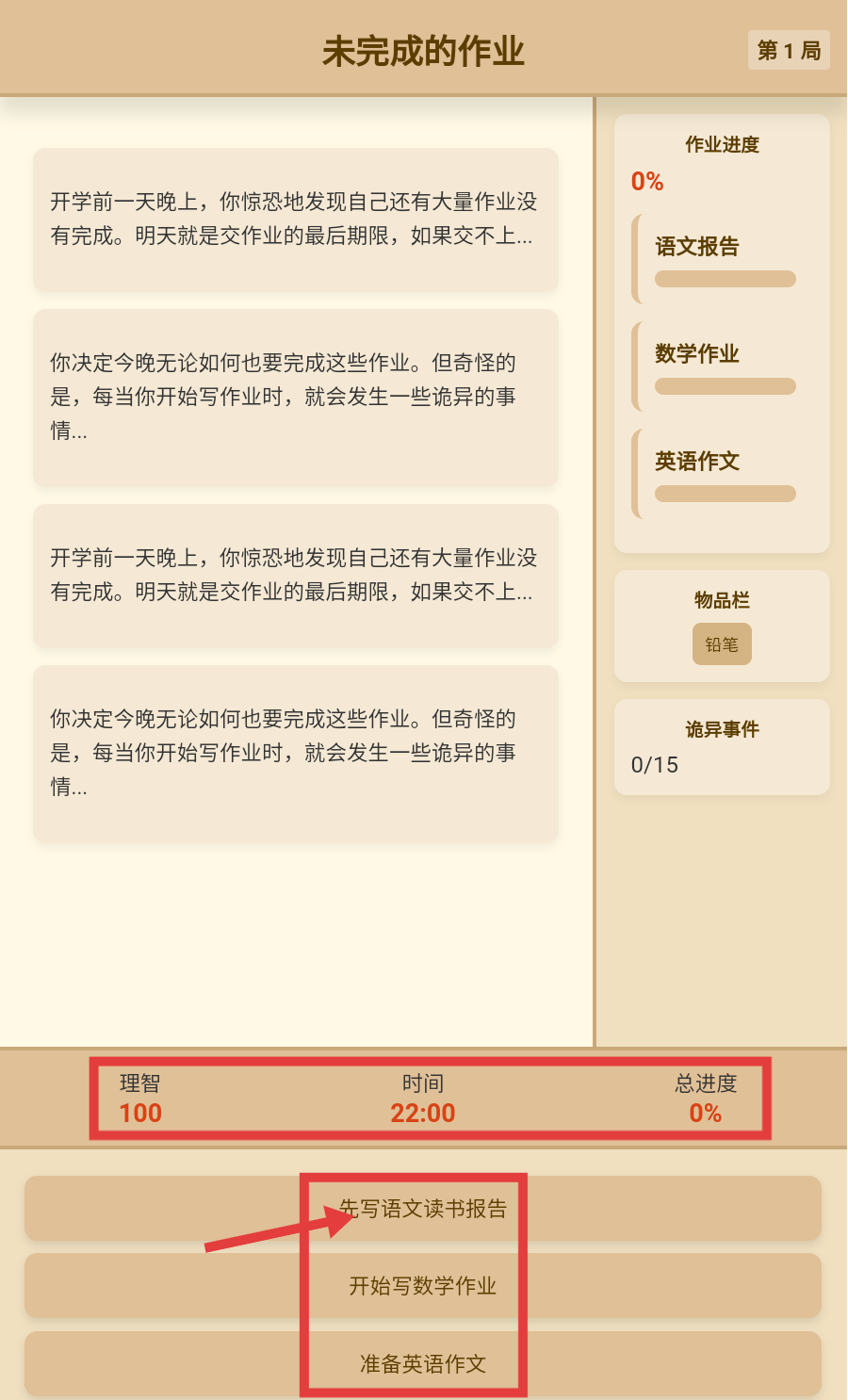The height and width of the screenshot is (1400, 848).
Task: Click the first story text card
Action: pos(295,220)
